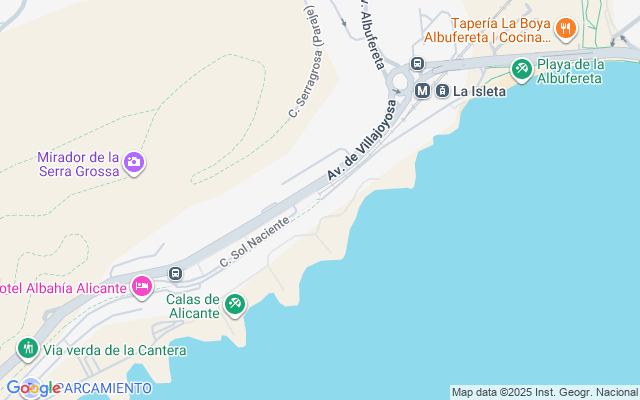Open the Tapería La Boya Albufereta restaurant marker
The height and width of the screenshot is (400, 640).
tap(565, 28)
